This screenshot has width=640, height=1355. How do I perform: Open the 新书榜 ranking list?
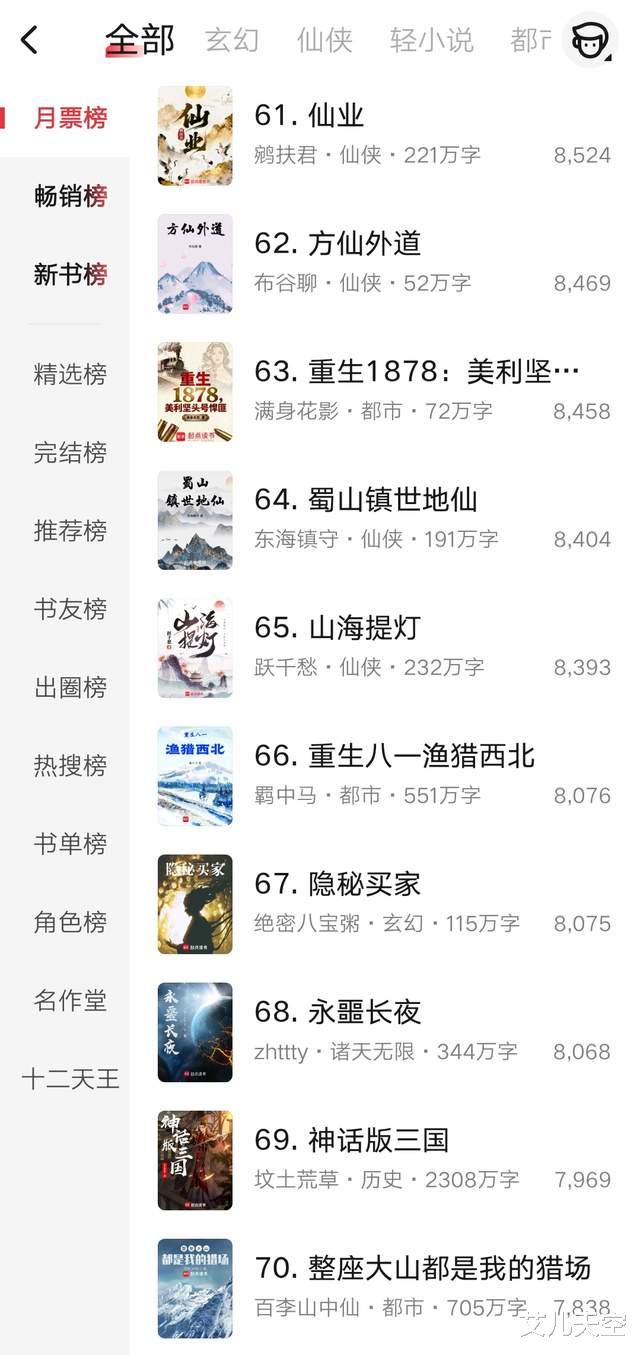click(x=70, y=274)
